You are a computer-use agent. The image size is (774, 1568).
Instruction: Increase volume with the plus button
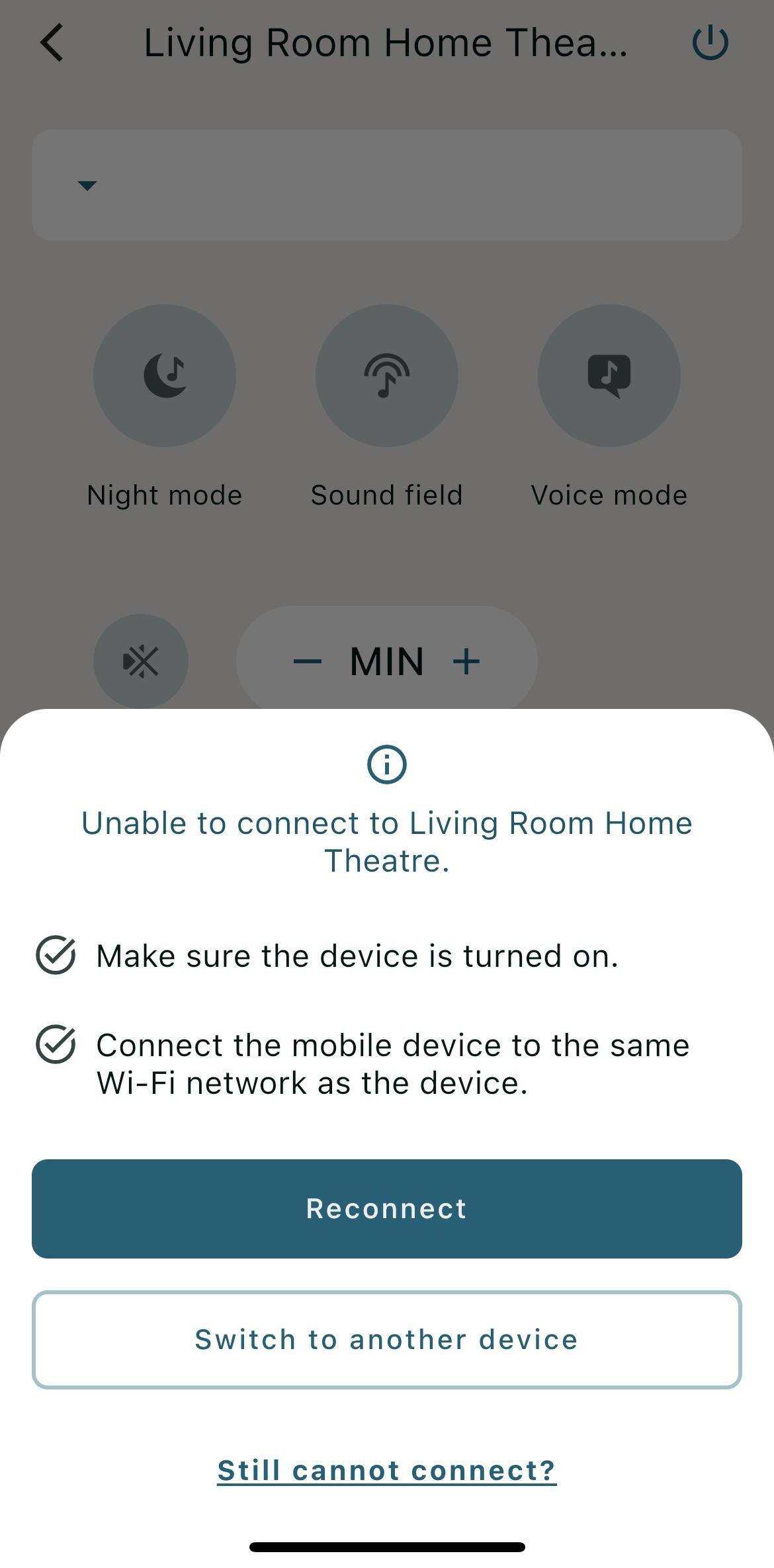[466, 661]
